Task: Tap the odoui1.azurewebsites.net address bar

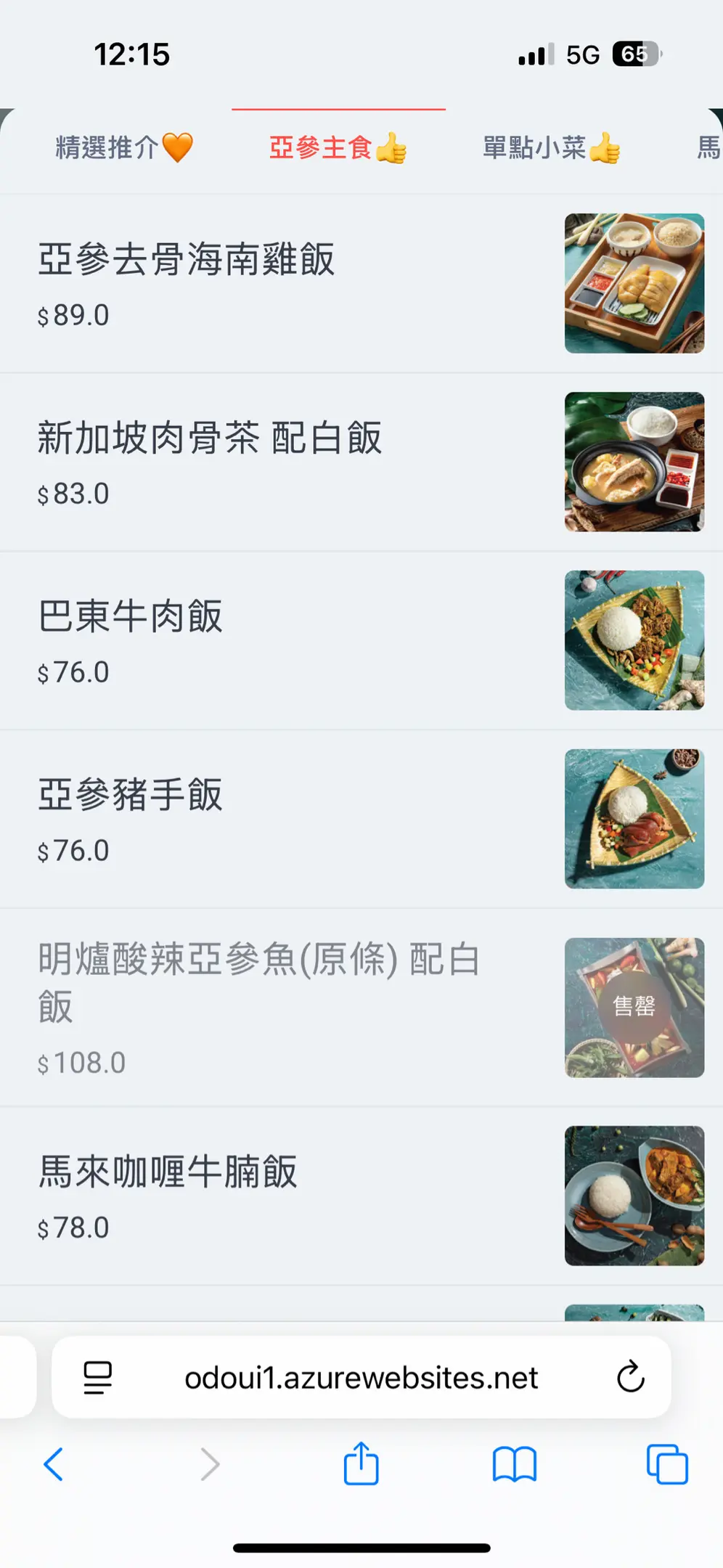Action: (x=361, y=1377)
